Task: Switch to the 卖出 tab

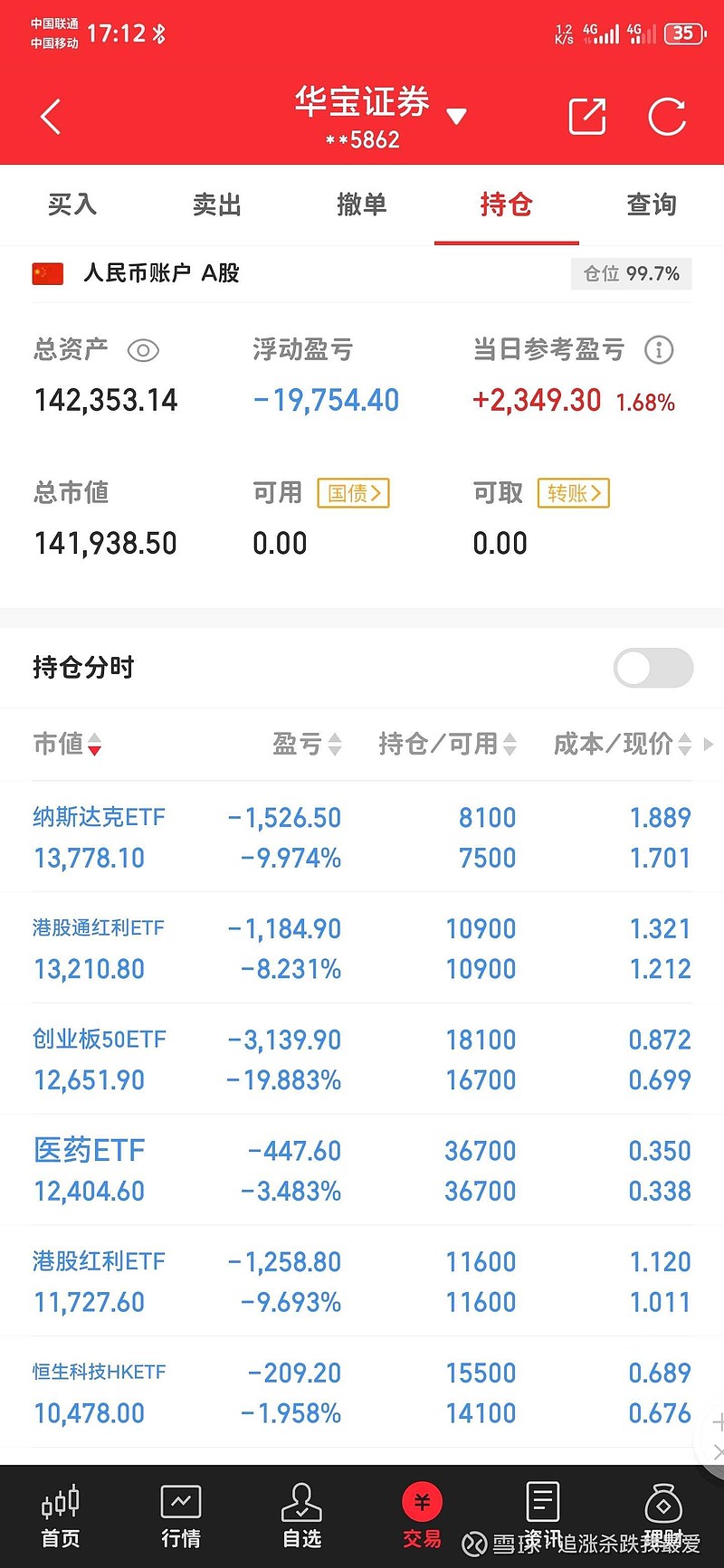Action: [x=217, y=204]
